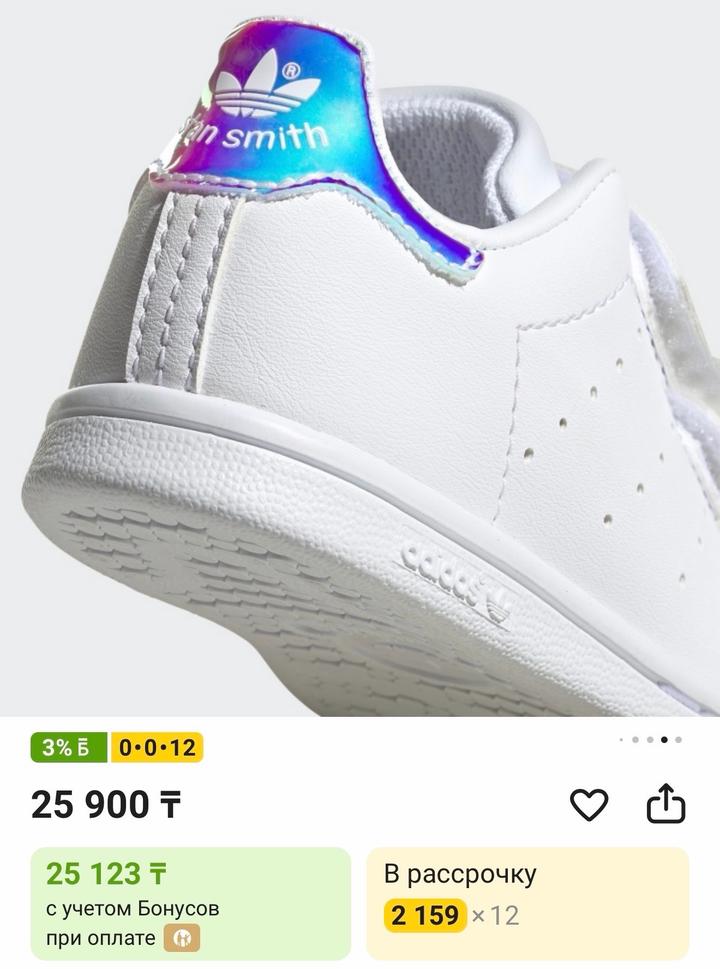Select the 25 123 ₸ bonus price option
The height and width of the screenshot is (969, 720).
pyautogui.click(x=190, y=903)
